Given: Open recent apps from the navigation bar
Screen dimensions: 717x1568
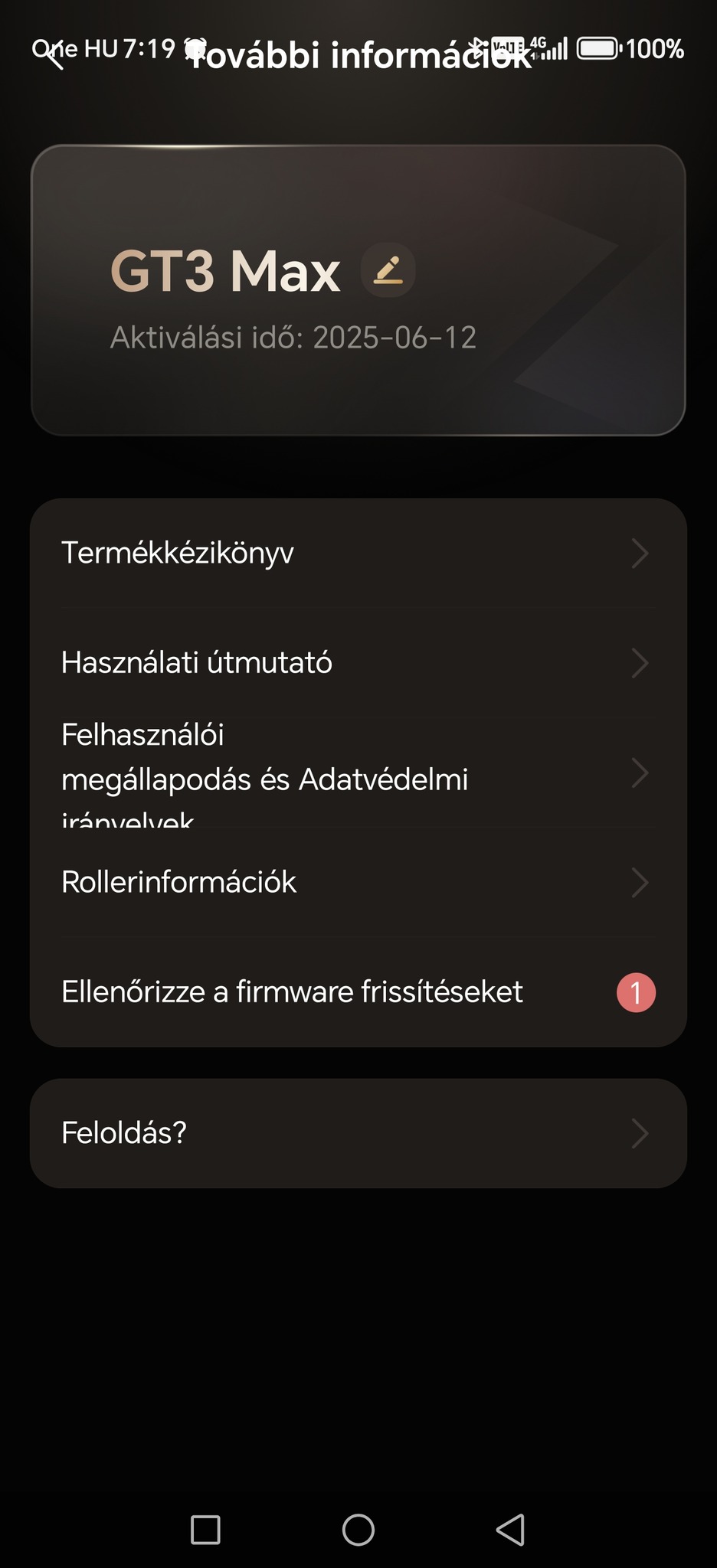Looking at the screenshot, I should pos(205,1530).
